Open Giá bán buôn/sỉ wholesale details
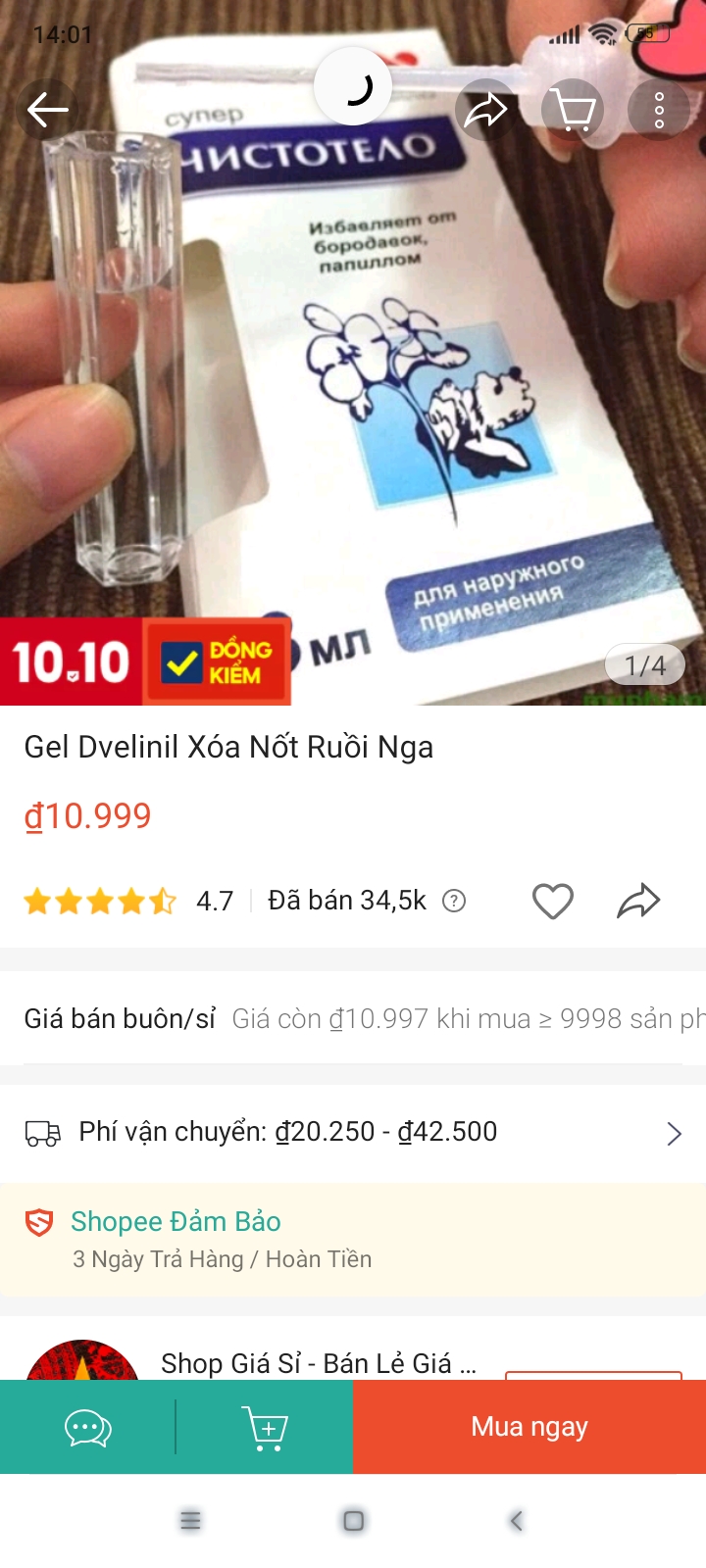The width and height of the screenshot is (706, 1568). tap(353, 1019)
